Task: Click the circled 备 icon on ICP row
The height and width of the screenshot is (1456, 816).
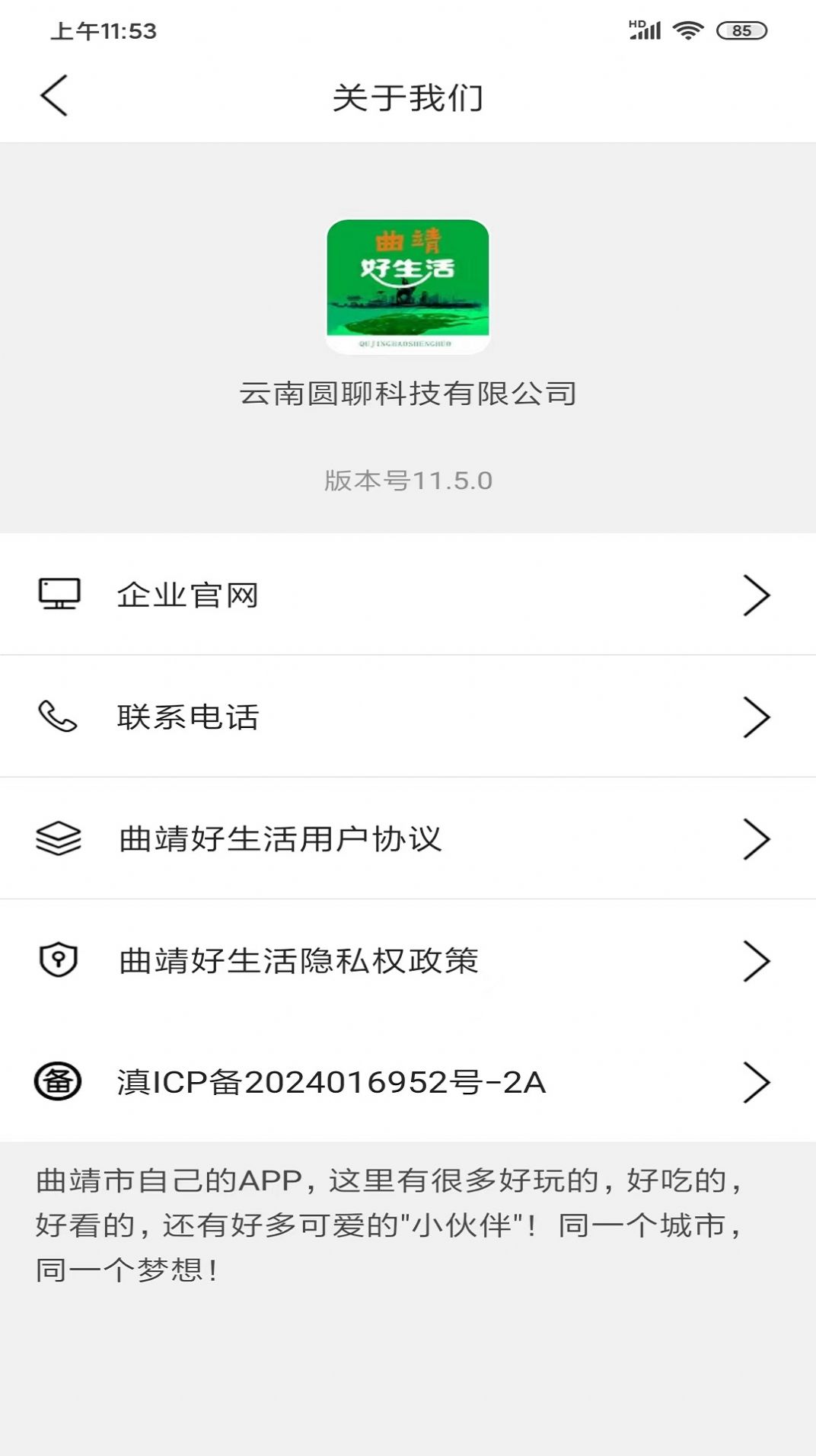Action: [58, 1082]
